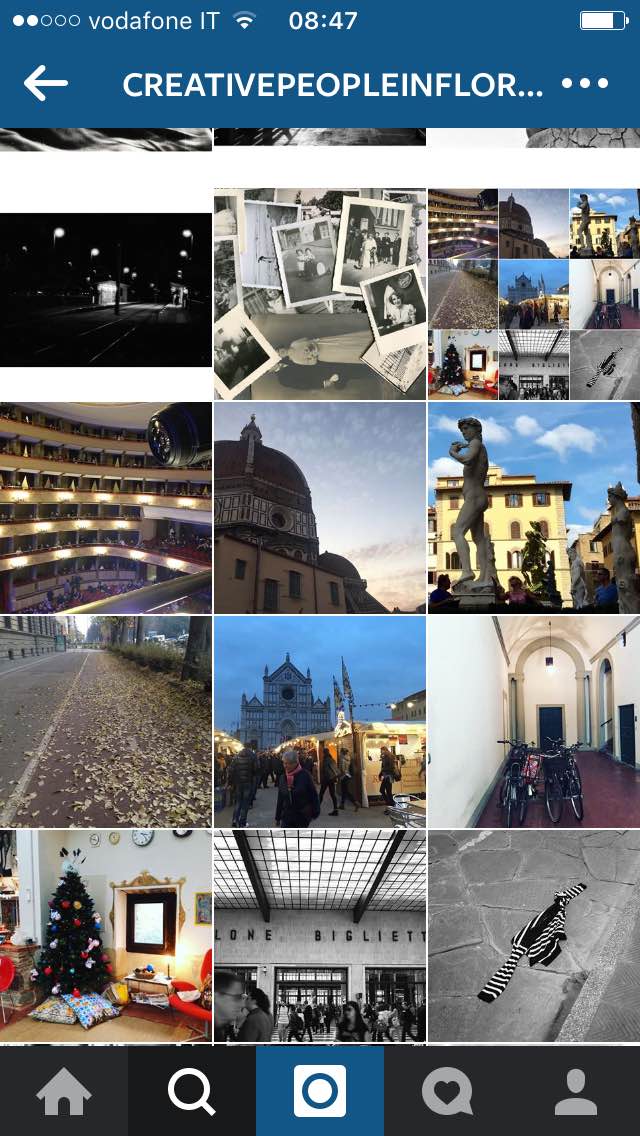The height and width of the screenshot is (1136, 640).
Task: Open the Santa Croce market photo
Action: [x=320, y=722]
